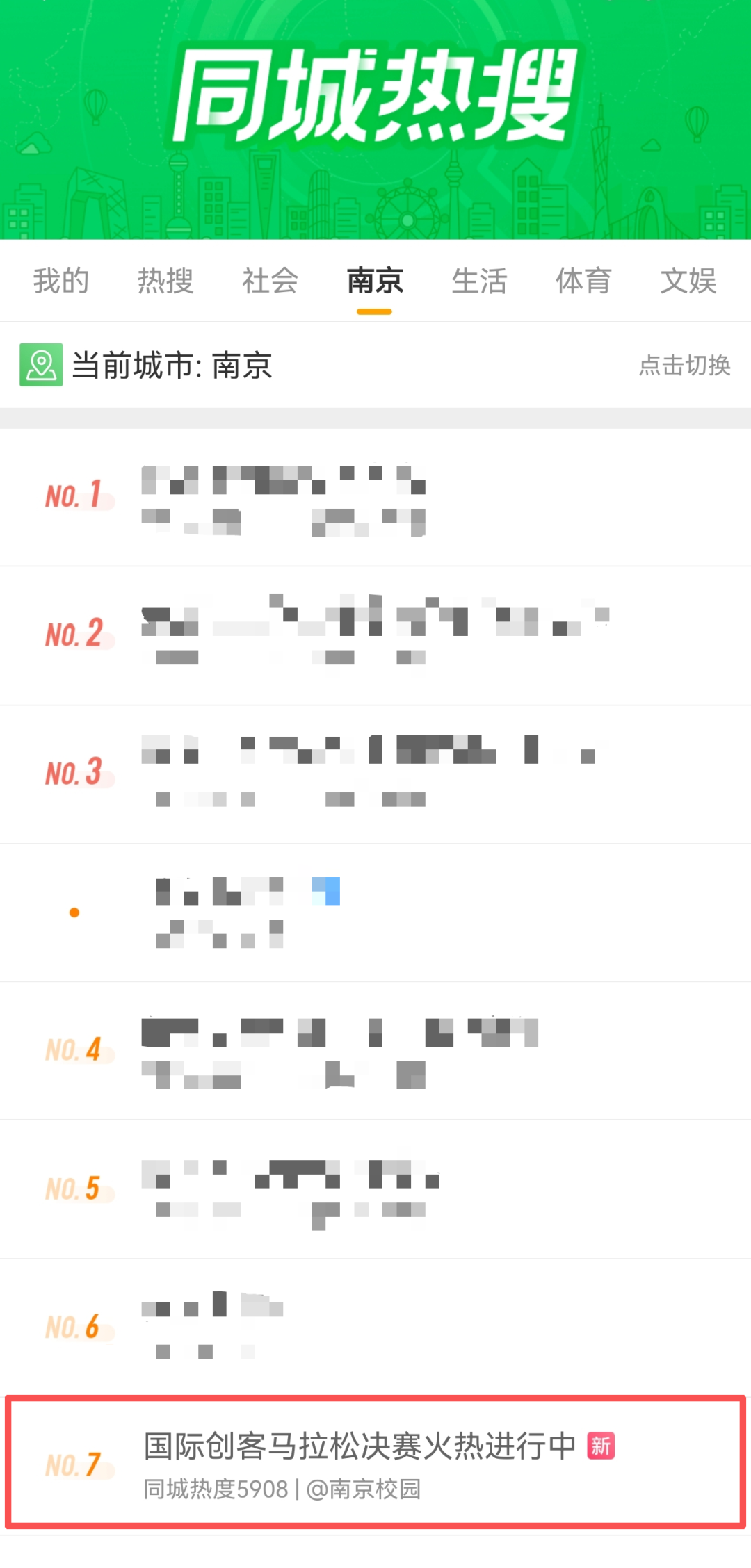This screenshot has width=751, height=1568.
Task: Open the 社会 tab
Action: pyautogui.click(x=270, y=281)
